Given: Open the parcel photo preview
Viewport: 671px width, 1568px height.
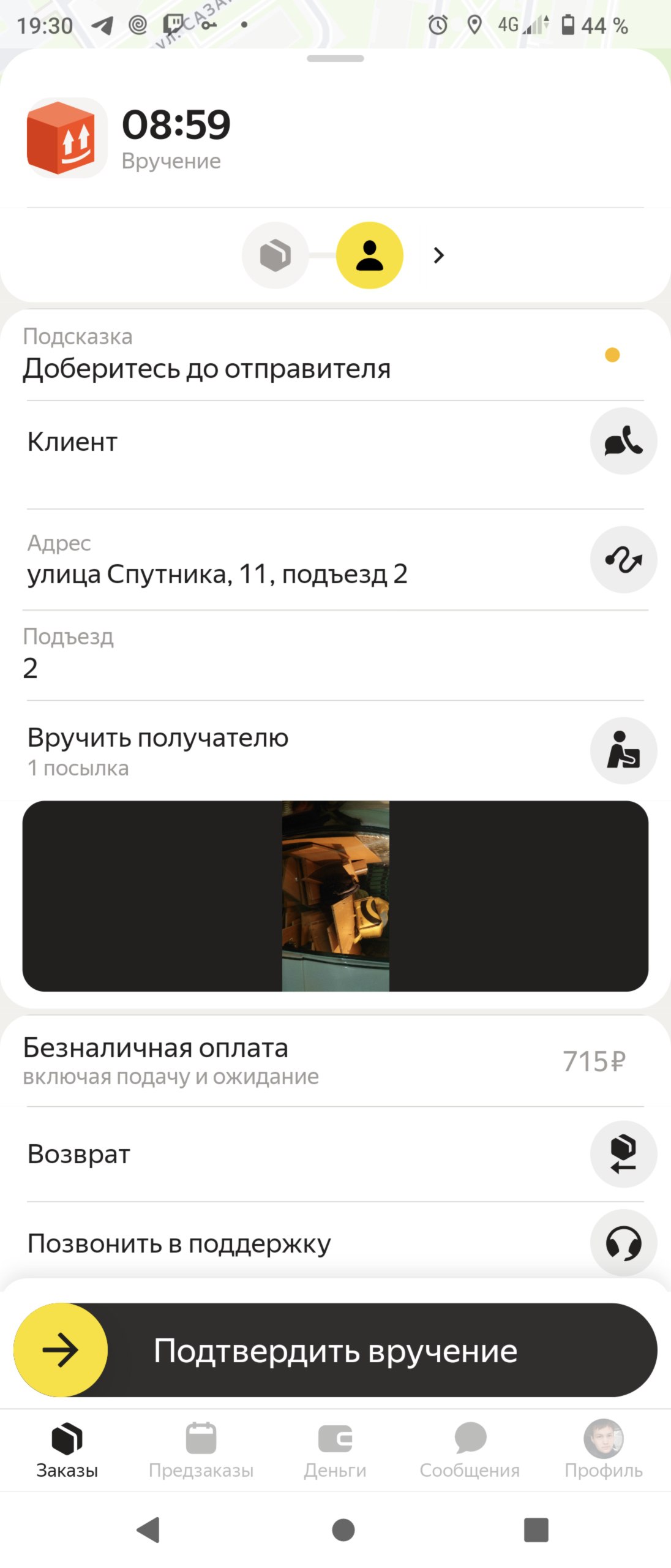Looking at the screenshot, I should point(335,895).
